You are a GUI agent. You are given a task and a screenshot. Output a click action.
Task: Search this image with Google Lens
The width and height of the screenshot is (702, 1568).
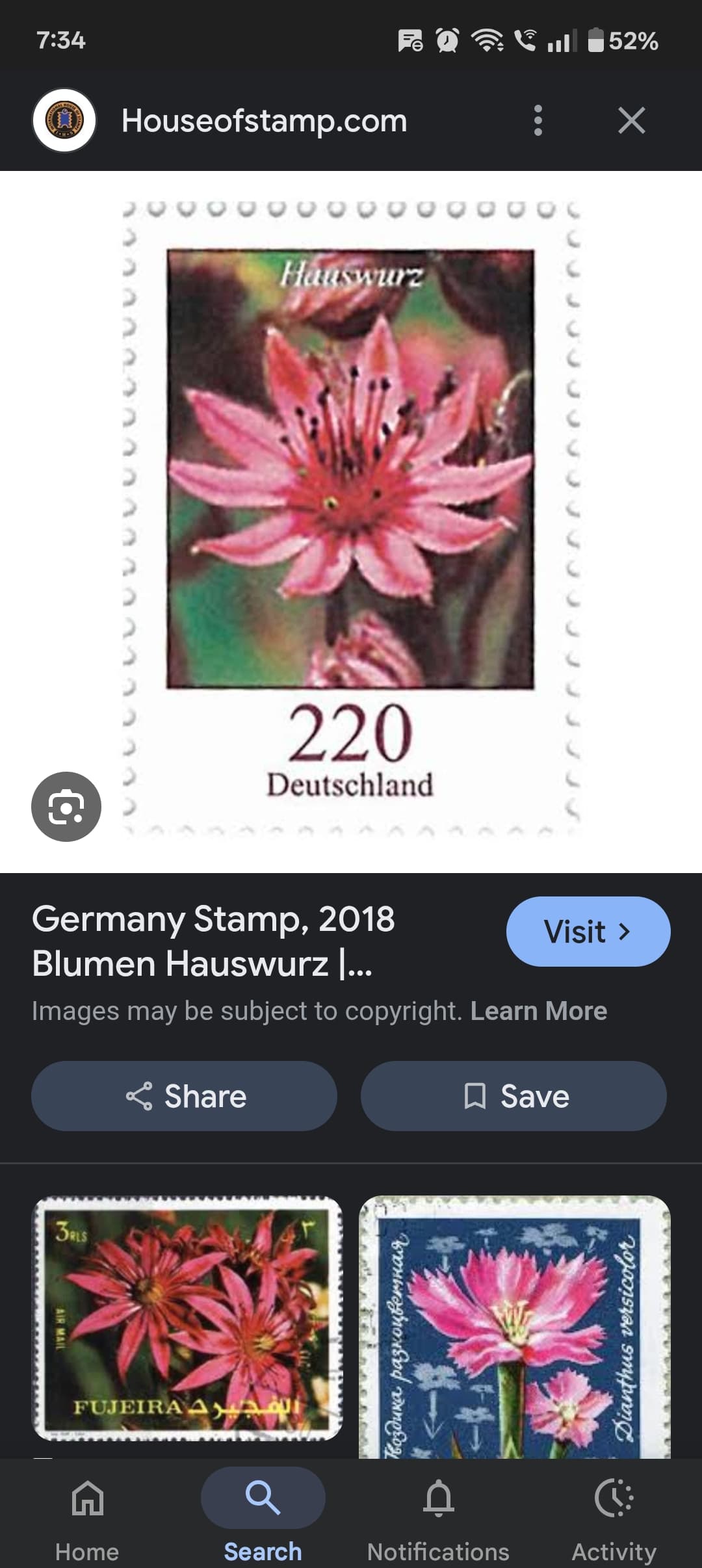point(66,807)
